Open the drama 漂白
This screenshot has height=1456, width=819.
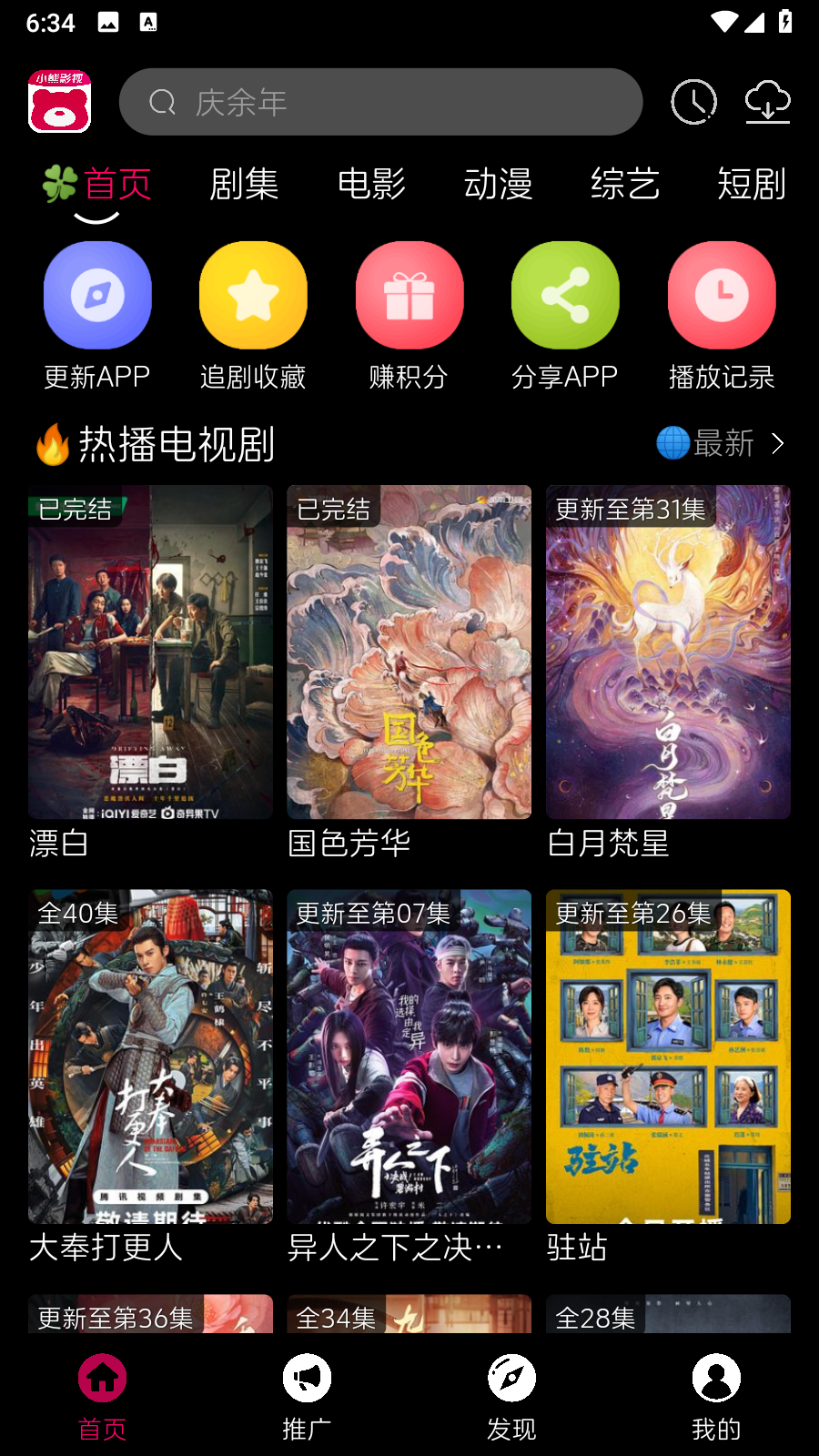tap(150, 652)
